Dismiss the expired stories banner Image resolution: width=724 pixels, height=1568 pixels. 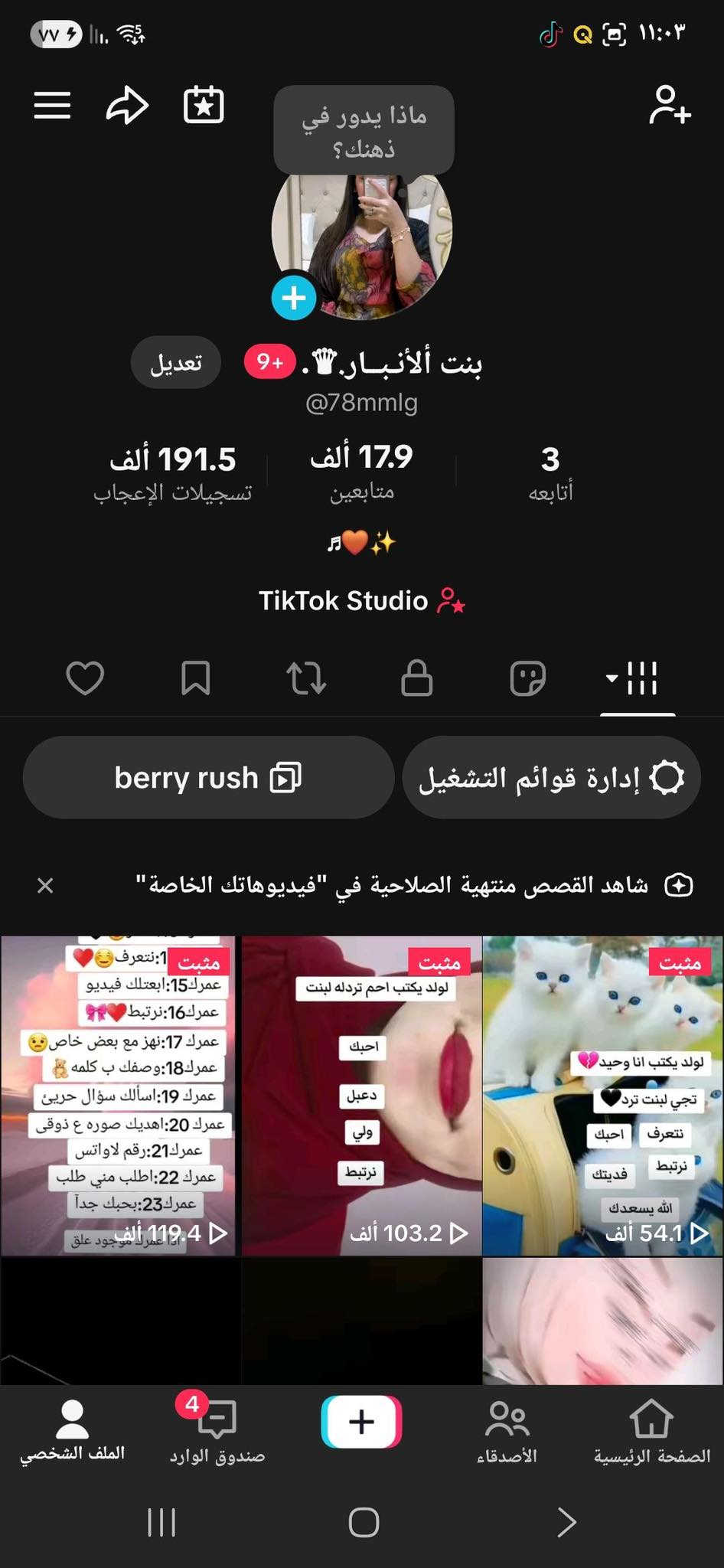pyautogui.click(x=45, y=886)
